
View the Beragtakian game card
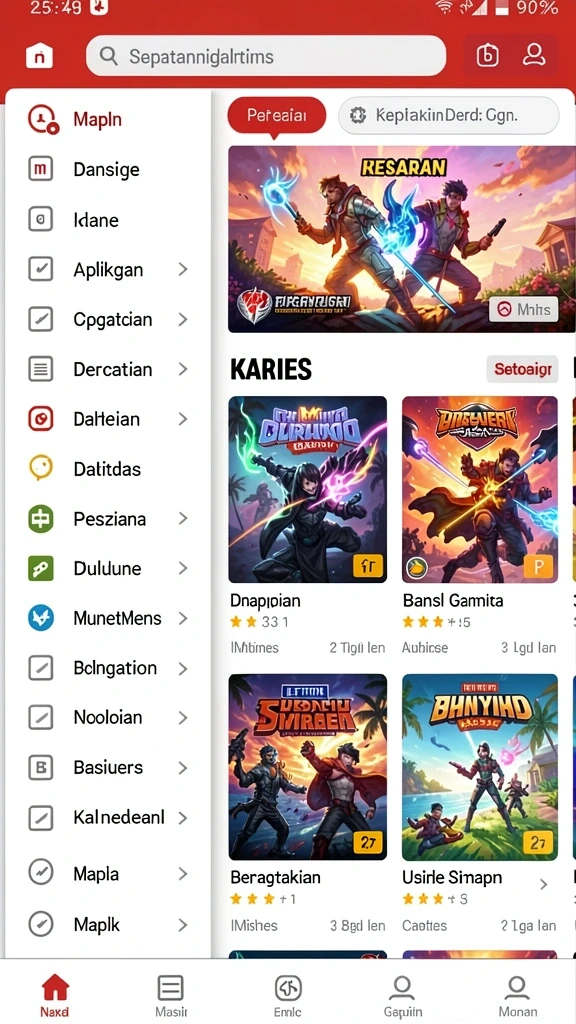pos(308,803)
